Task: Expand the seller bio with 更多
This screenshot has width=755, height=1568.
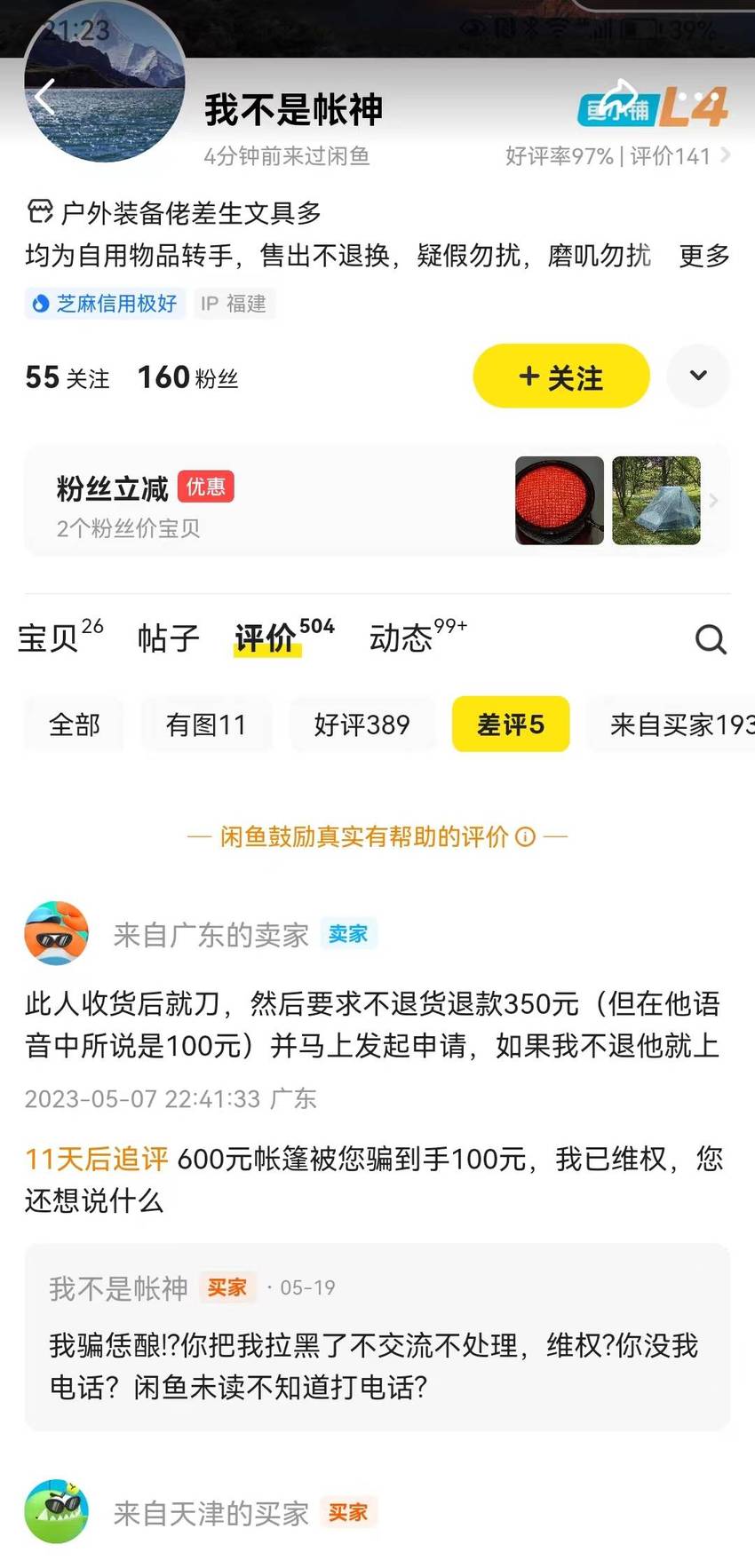Action: pos(704,256)
